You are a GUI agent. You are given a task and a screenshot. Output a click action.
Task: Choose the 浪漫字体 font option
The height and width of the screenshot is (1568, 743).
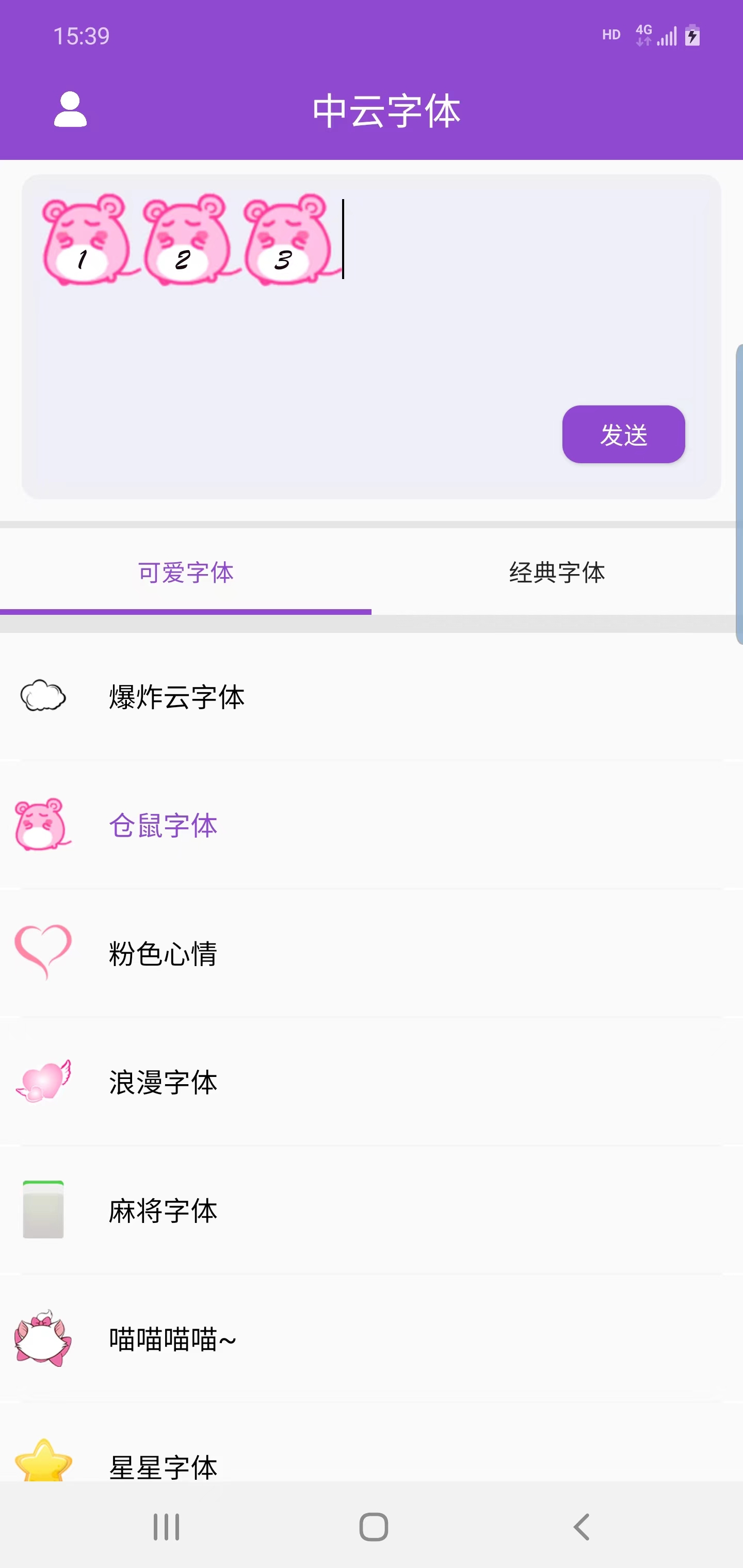click(x=163, y=1082)
